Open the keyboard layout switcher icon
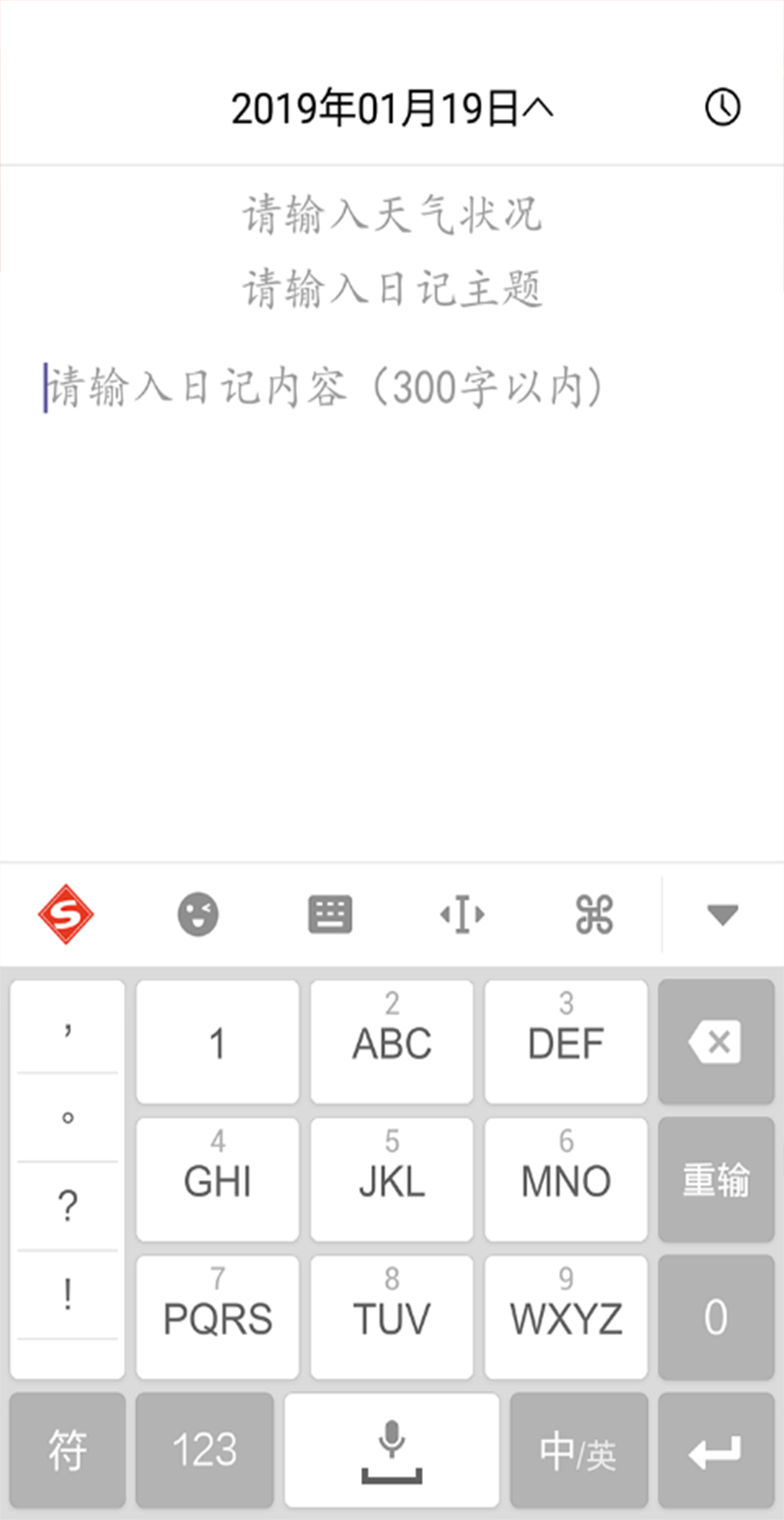 coord(330,915)
